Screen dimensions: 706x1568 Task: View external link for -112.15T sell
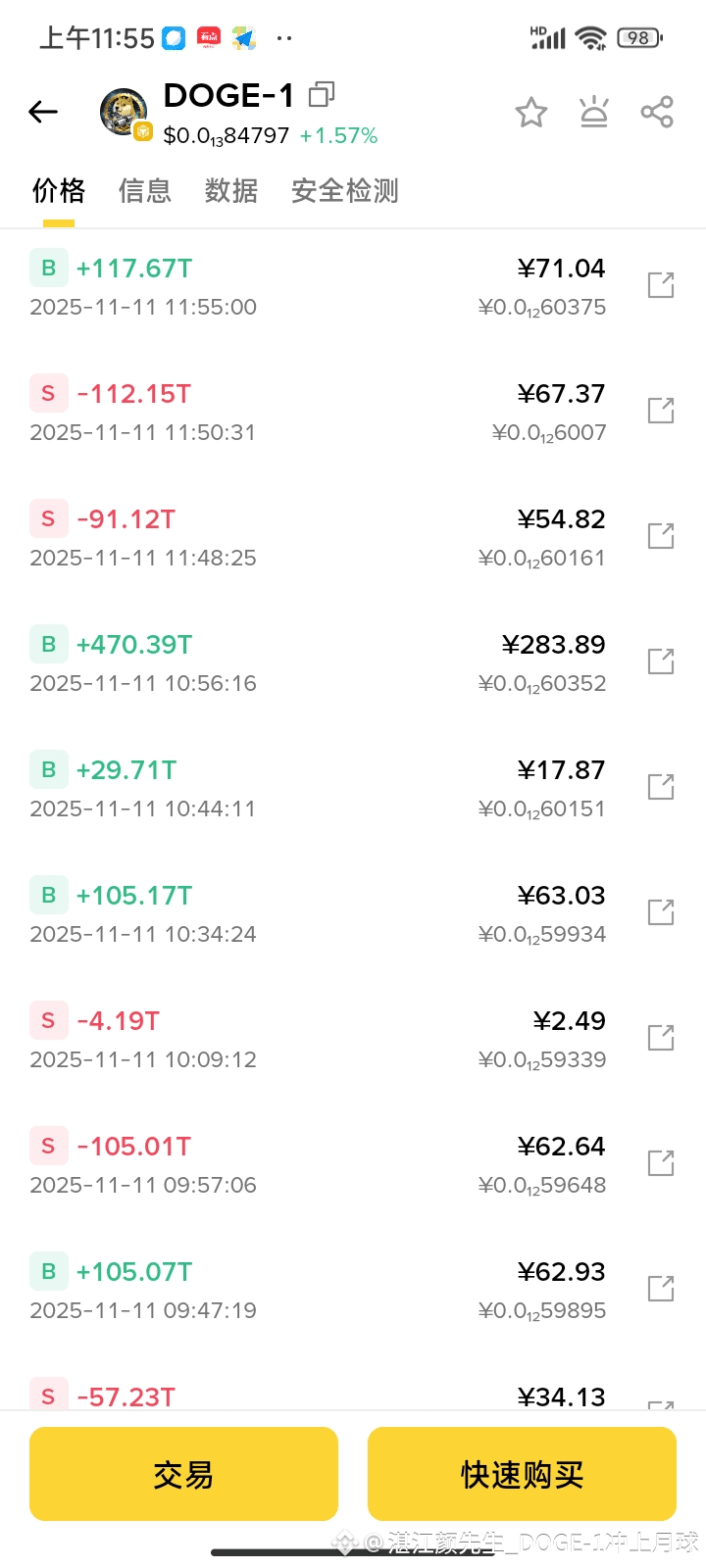(x=661, y=411)
